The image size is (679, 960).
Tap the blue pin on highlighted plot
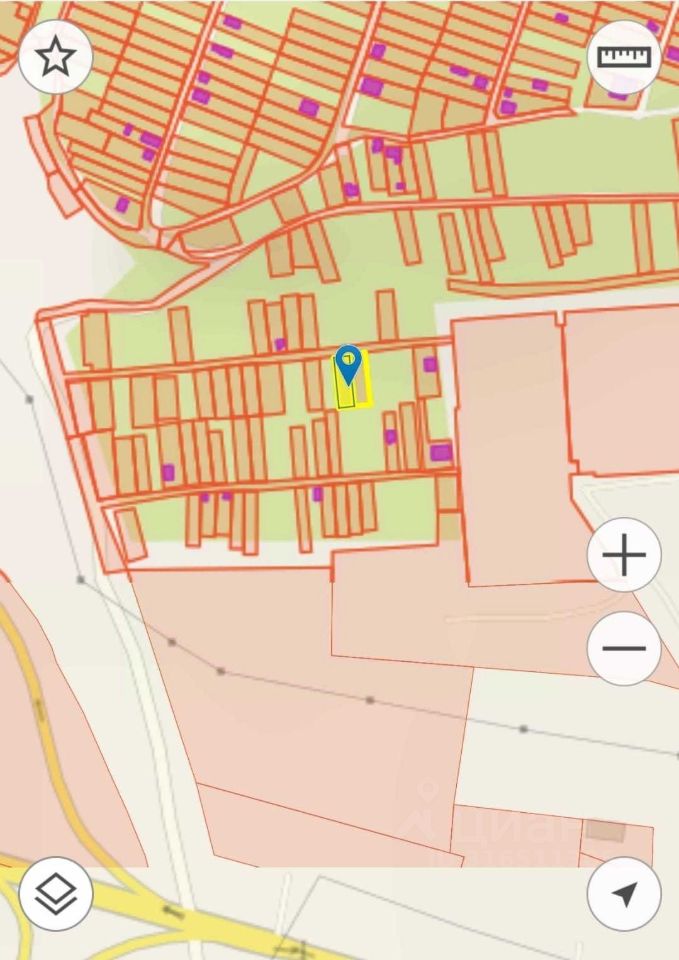coord(348,364)
